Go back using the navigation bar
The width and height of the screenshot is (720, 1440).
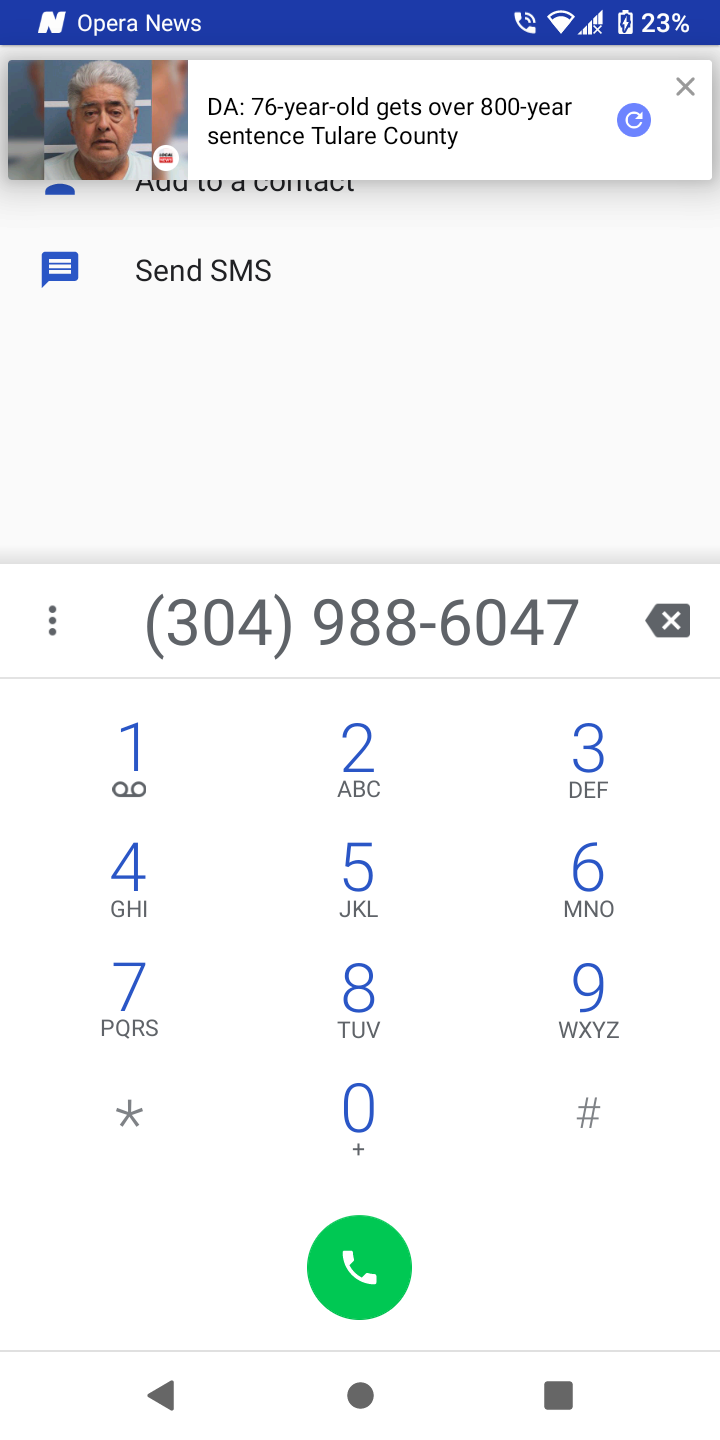(161, 1395)
